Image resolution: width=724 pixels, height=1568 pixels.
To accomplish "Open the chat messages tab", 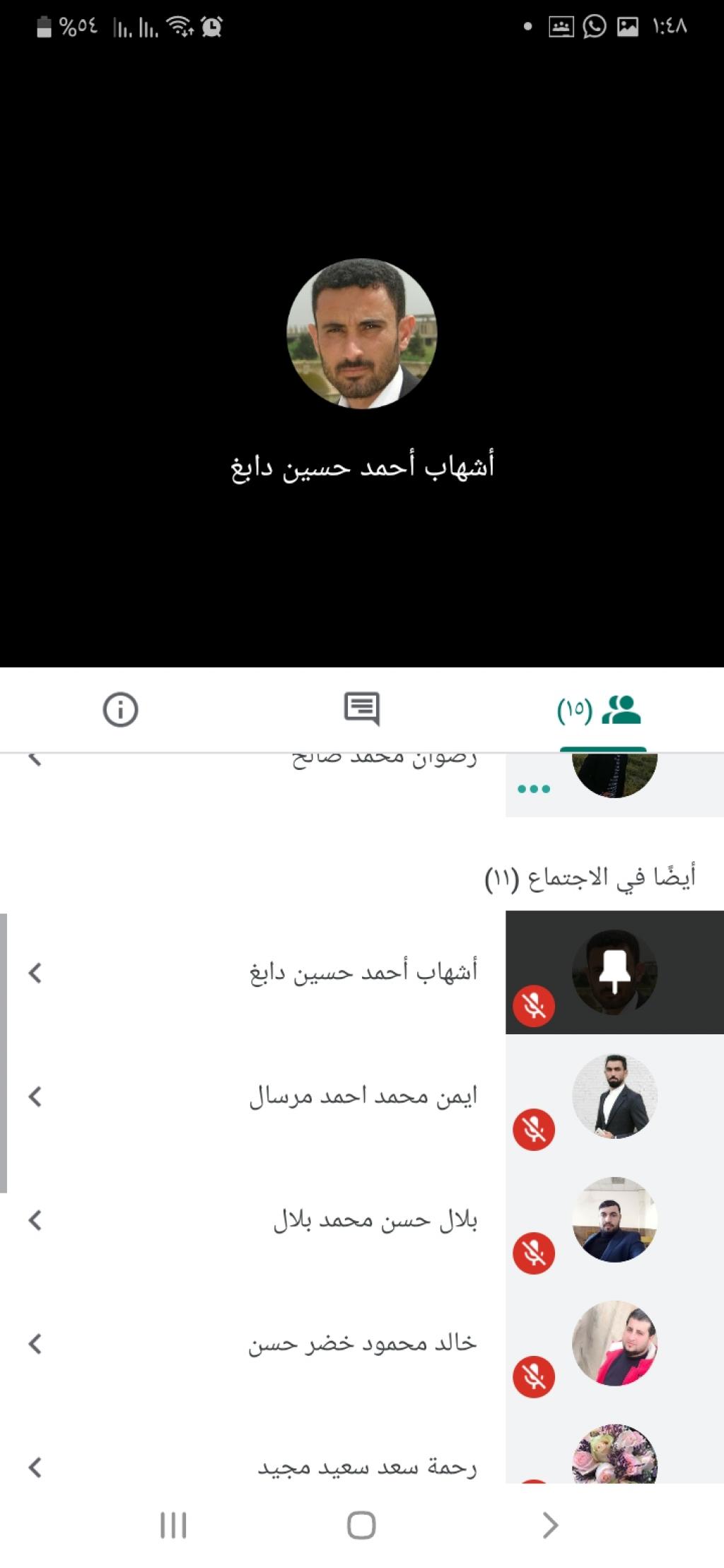I will point(361,709).
